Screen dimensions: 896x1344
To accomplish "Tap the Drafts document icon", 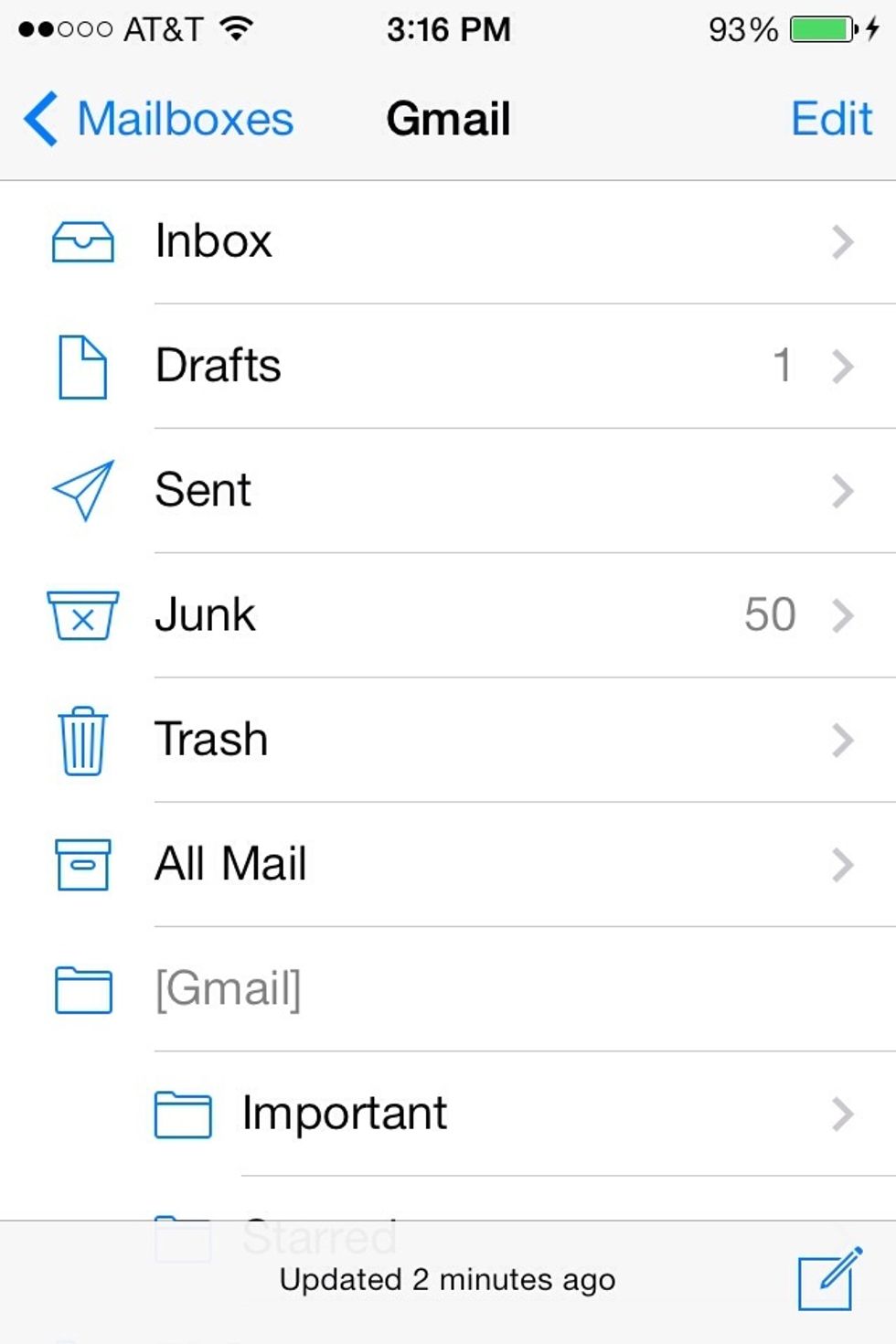I will click(x=82, y=365).
